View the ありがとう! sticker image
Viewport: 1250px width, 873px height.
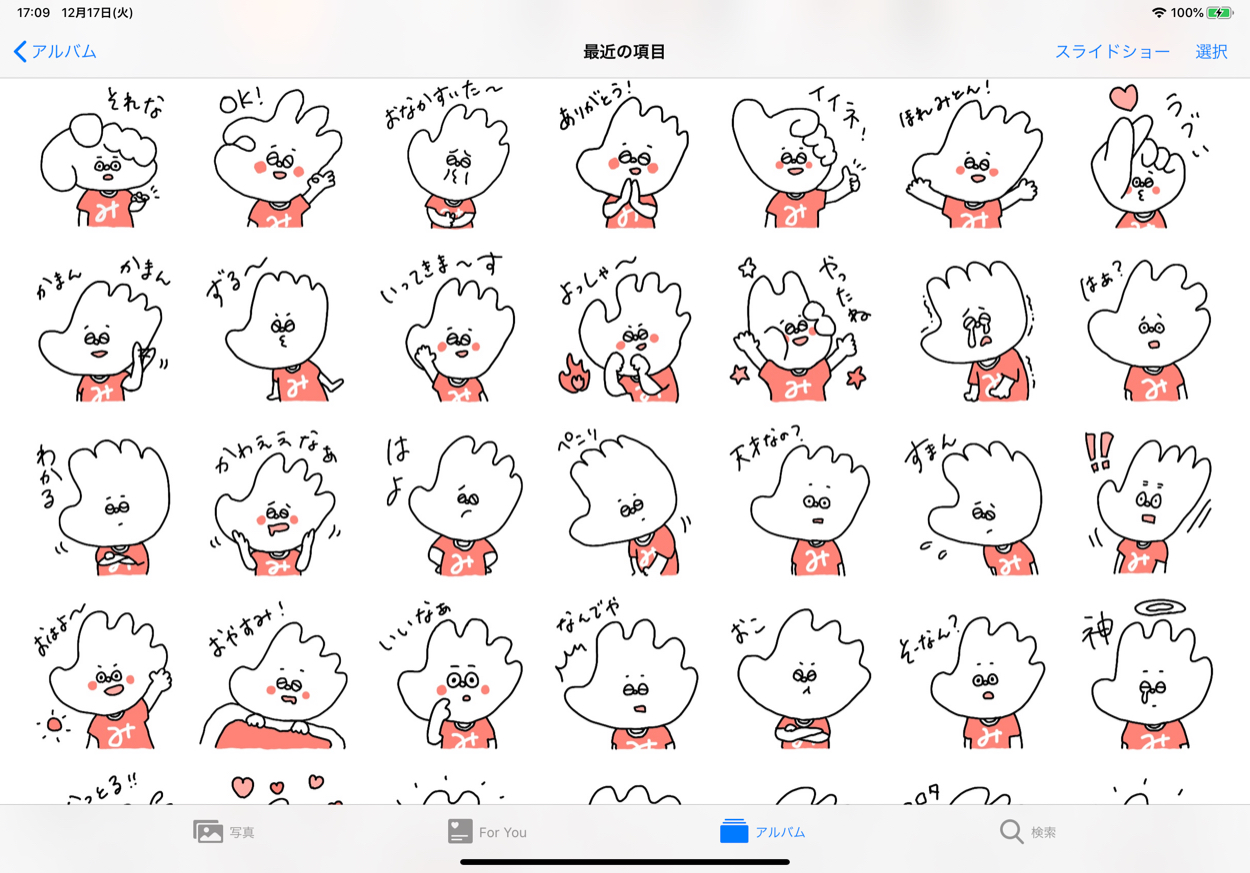click(x=624, y=158)
